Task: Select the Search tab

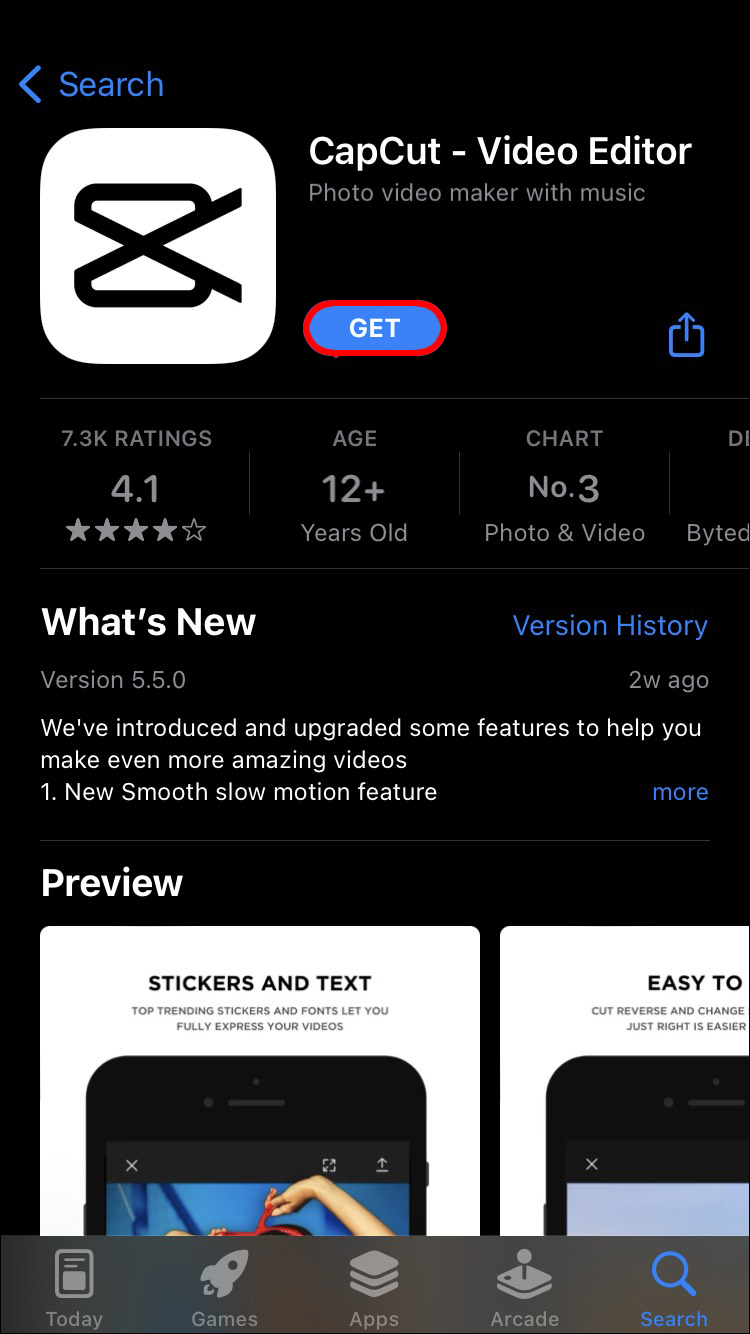Action: click(673, 1289)
